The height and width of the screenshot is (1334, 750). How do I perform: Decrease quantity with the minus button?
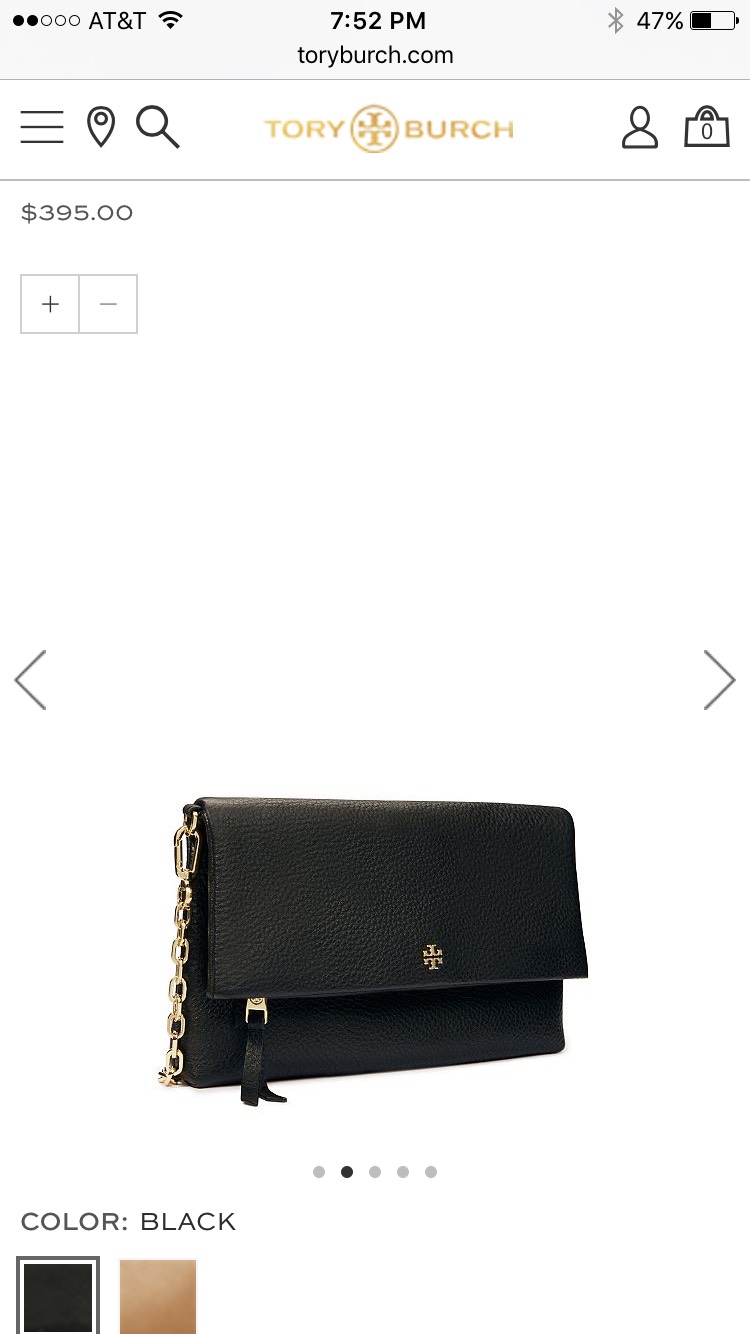point(108,304)
